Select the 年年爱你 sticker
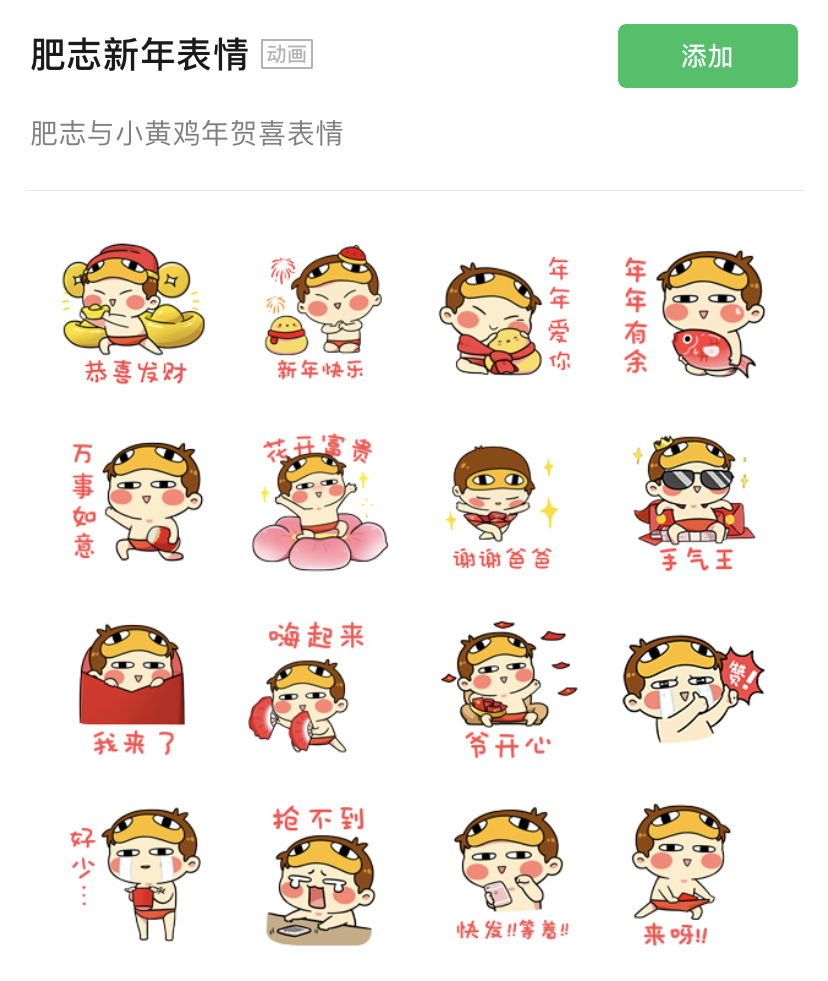The image size is (828, 981). [506, 314]
